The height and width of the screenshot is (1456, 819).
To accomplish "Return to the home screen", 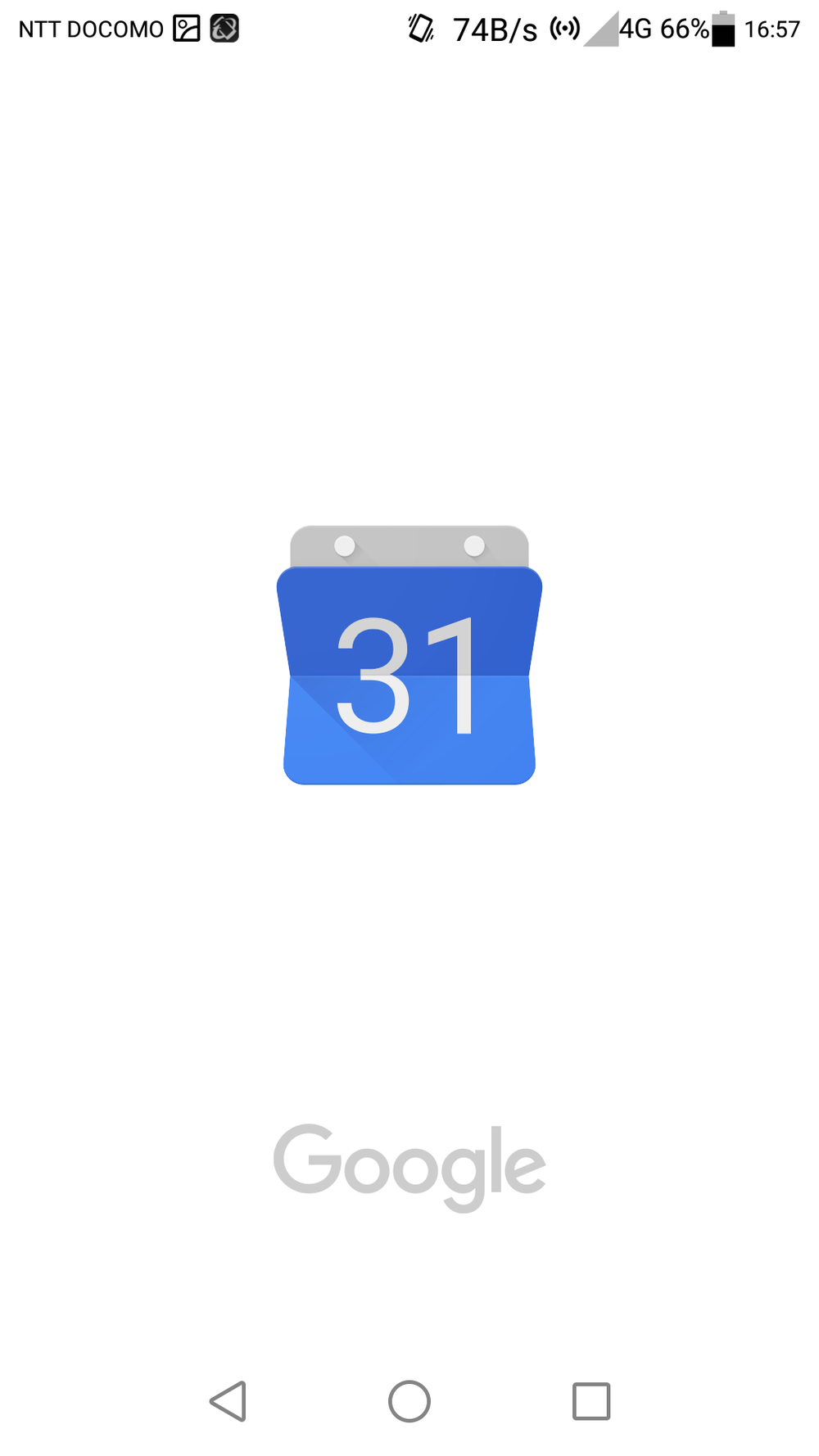I will point(409,1401).
